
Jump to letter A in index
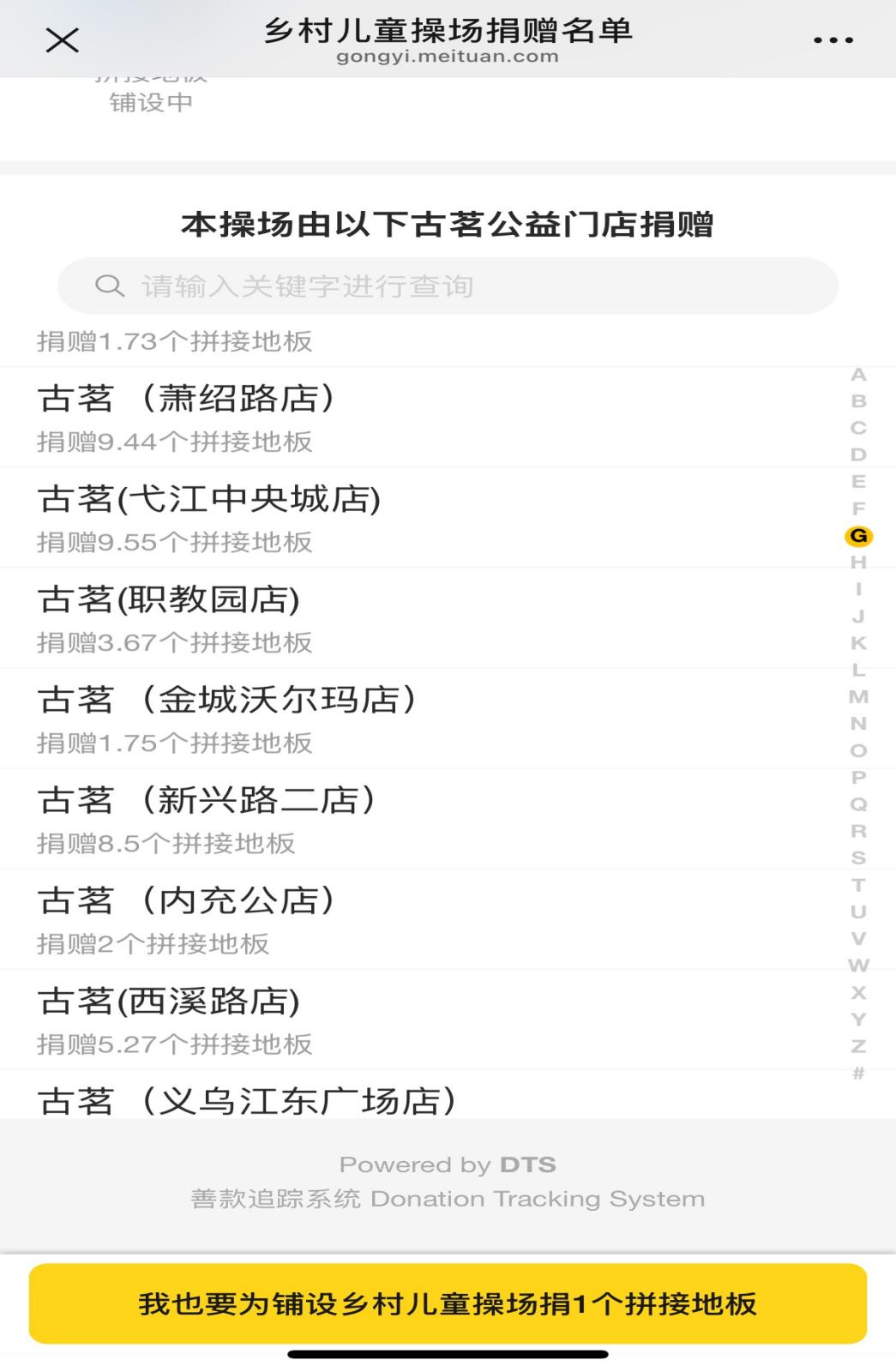pyautogui.click(x=857, y=375)
